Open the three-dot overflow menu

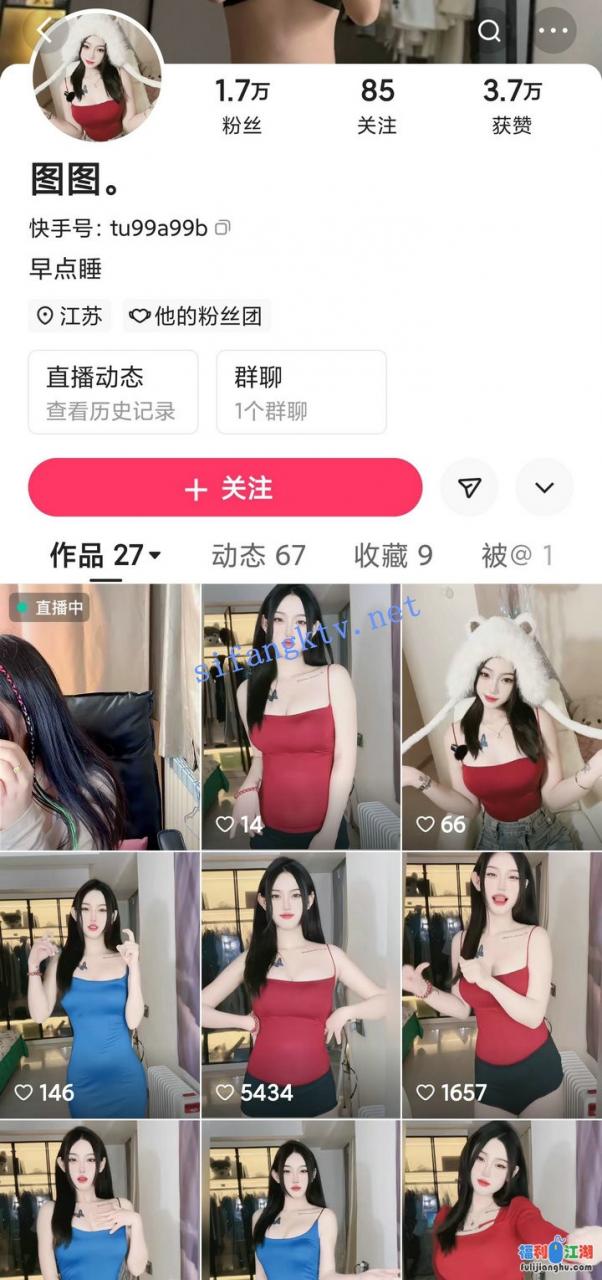point(553,31)
